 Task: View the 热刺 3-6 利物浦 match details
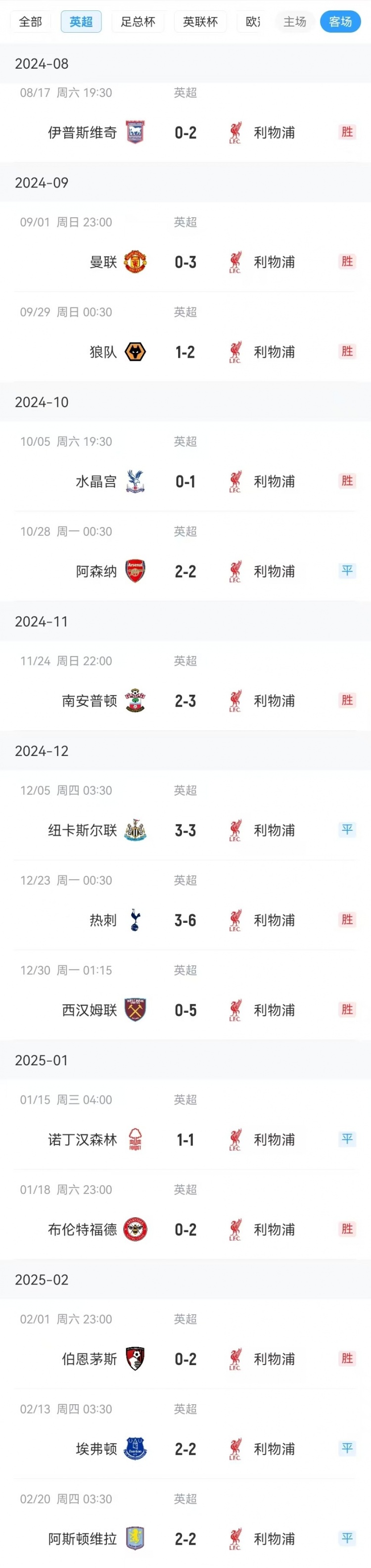pyautogui.click(x=185, y=920)
